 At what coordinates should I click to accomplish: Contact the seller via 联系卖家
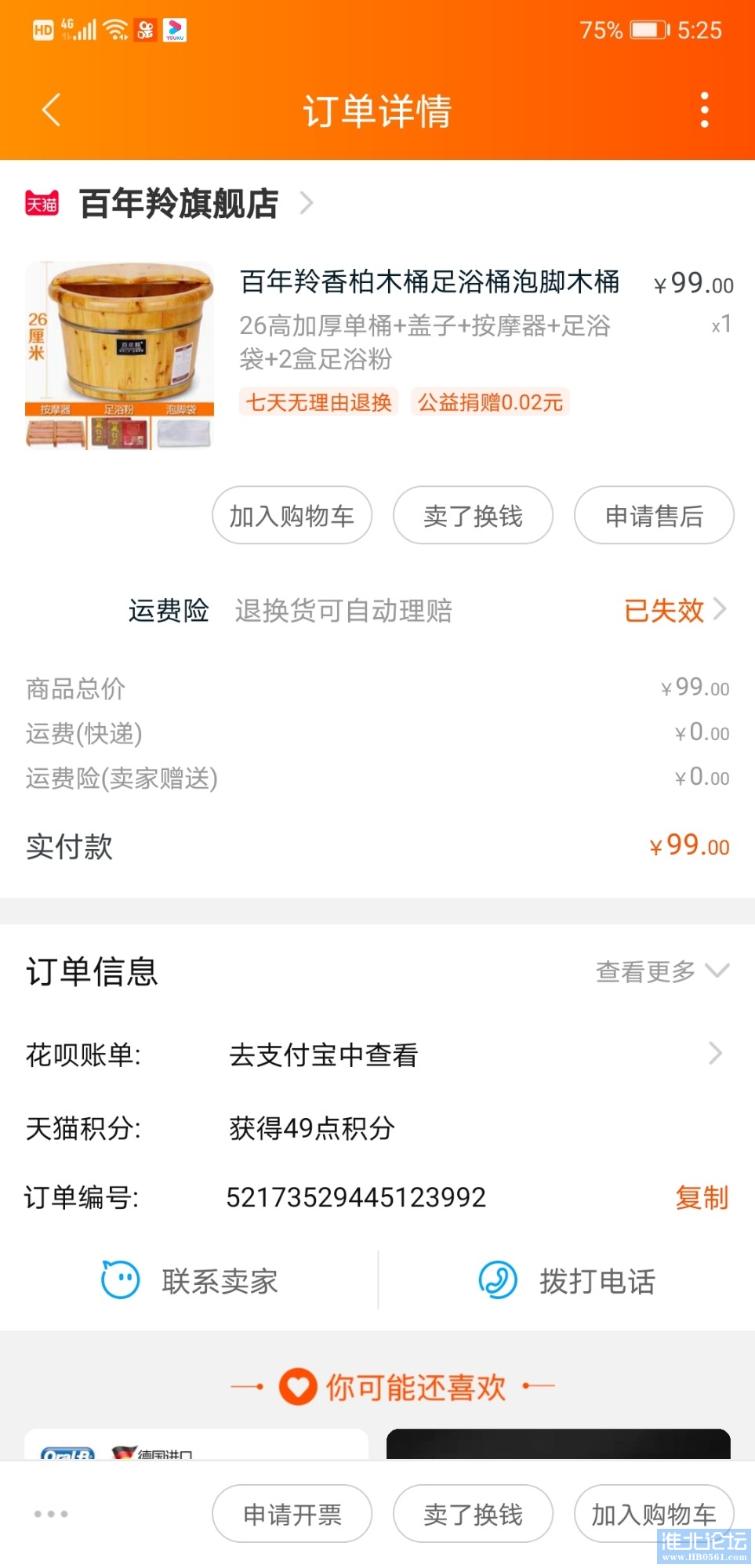191,1281
